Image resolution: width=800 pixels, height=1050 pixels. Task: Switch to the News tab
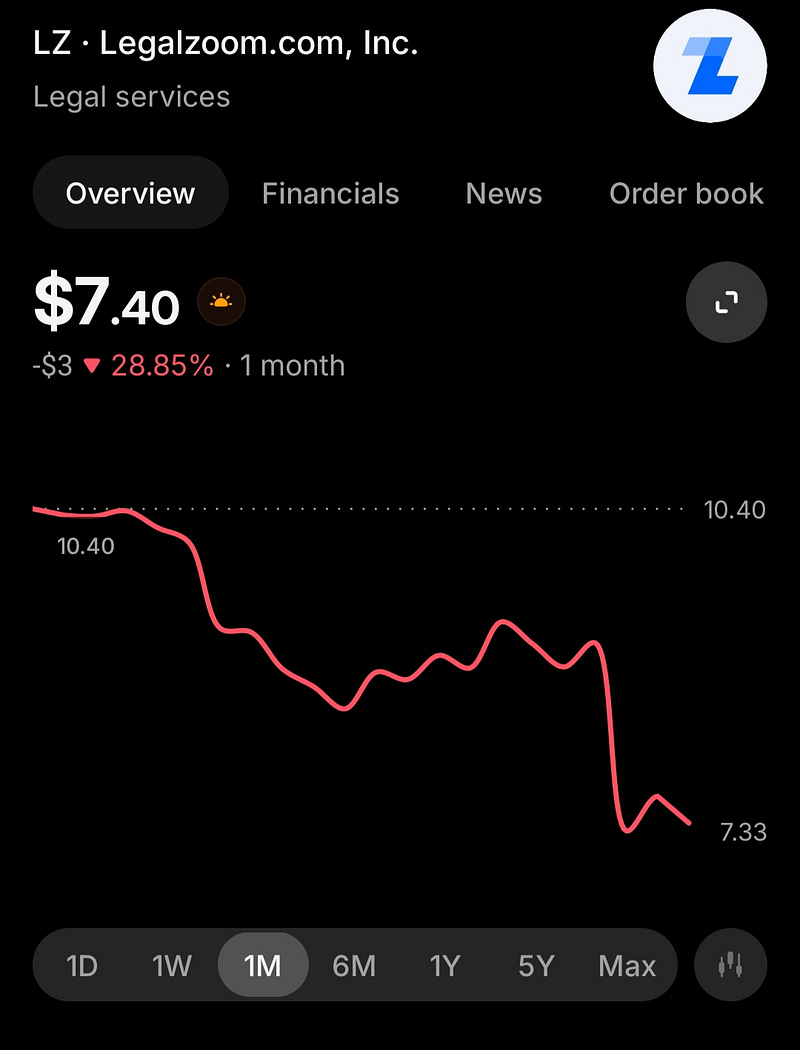pos(504,194)
